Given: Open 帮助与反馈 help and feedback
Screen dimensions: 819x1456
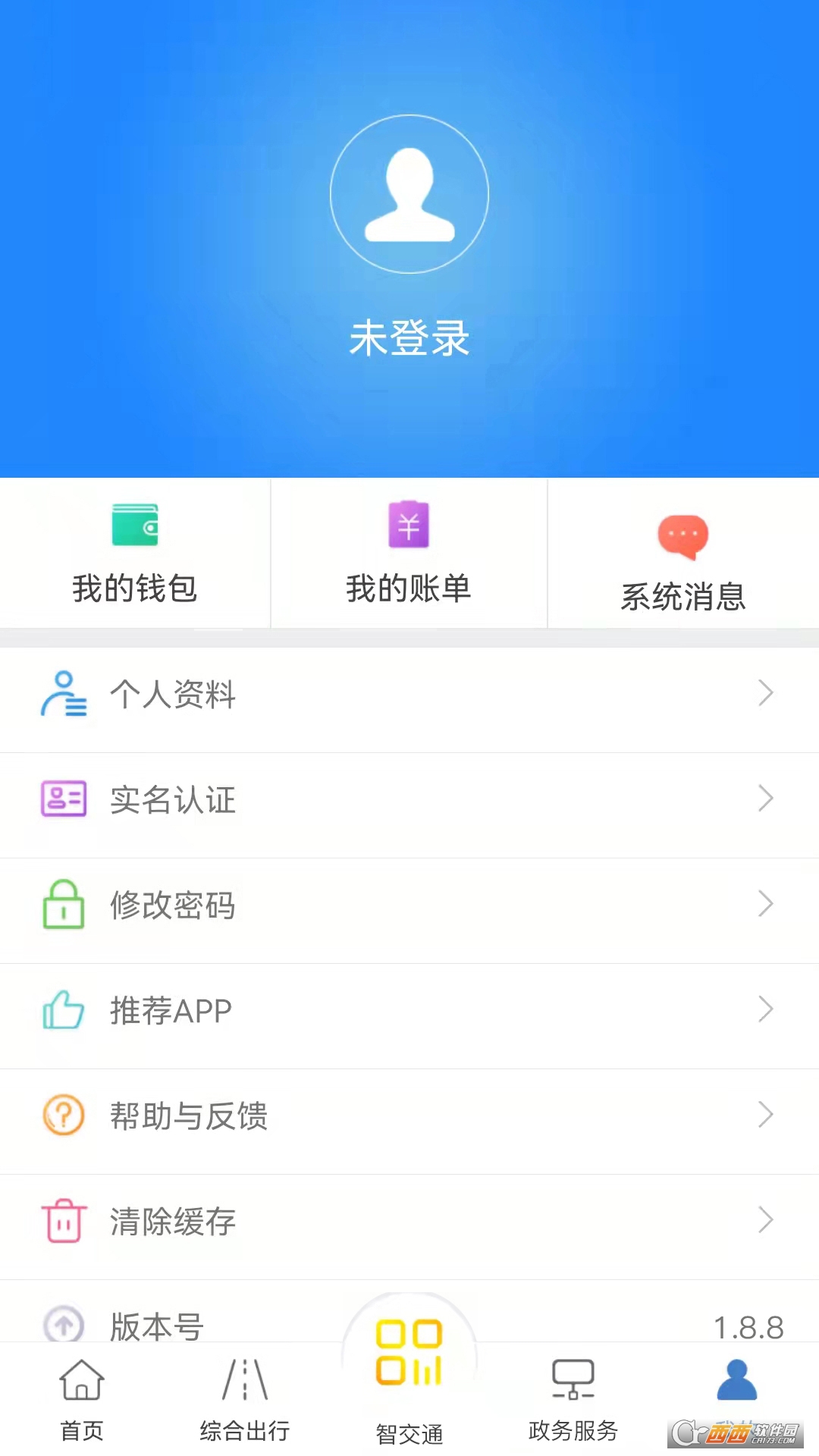Looking at the screenshot, I should (409, 1116).
